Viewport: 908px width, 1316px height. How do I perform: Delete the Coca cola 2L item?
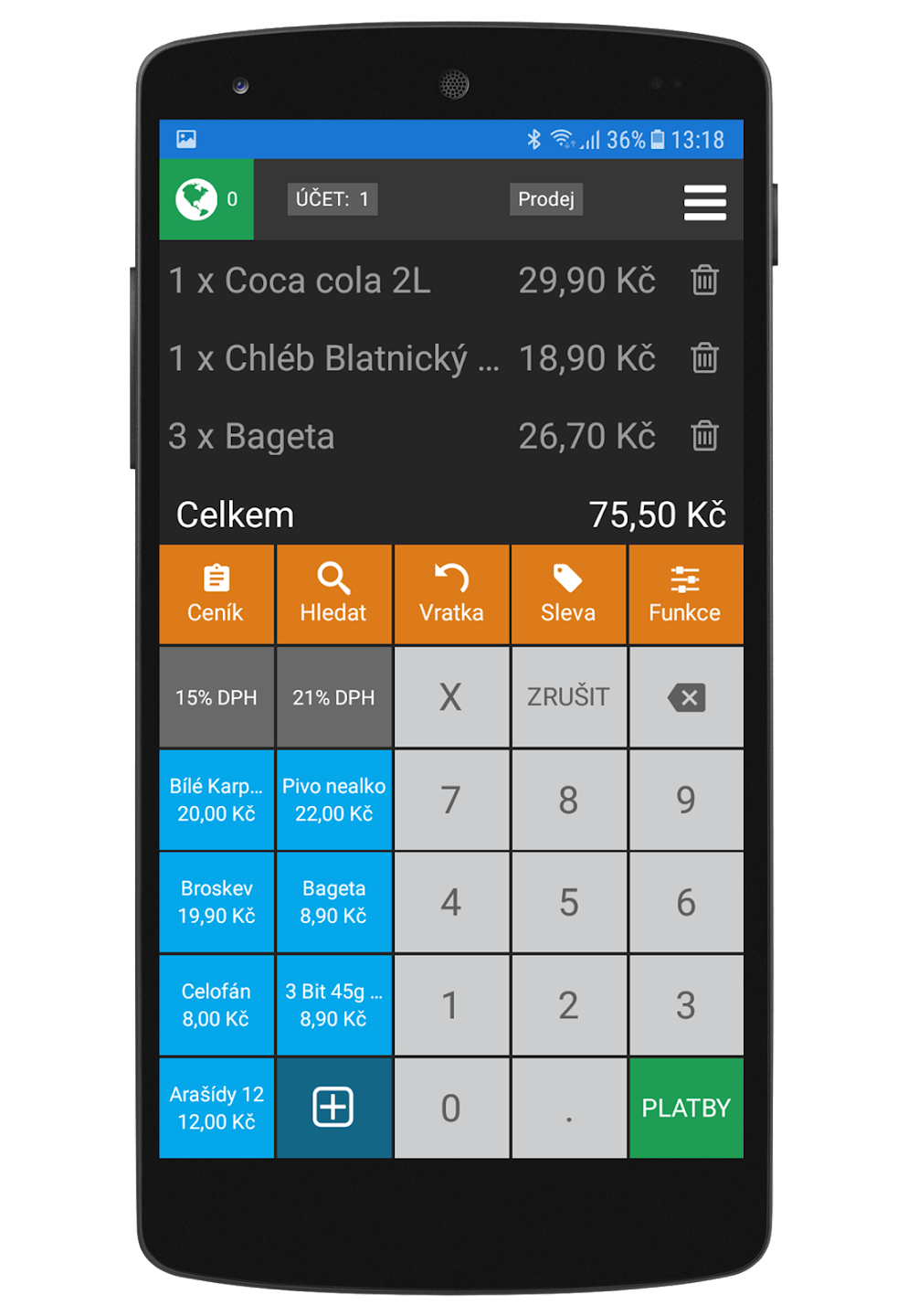click(704, 280)
